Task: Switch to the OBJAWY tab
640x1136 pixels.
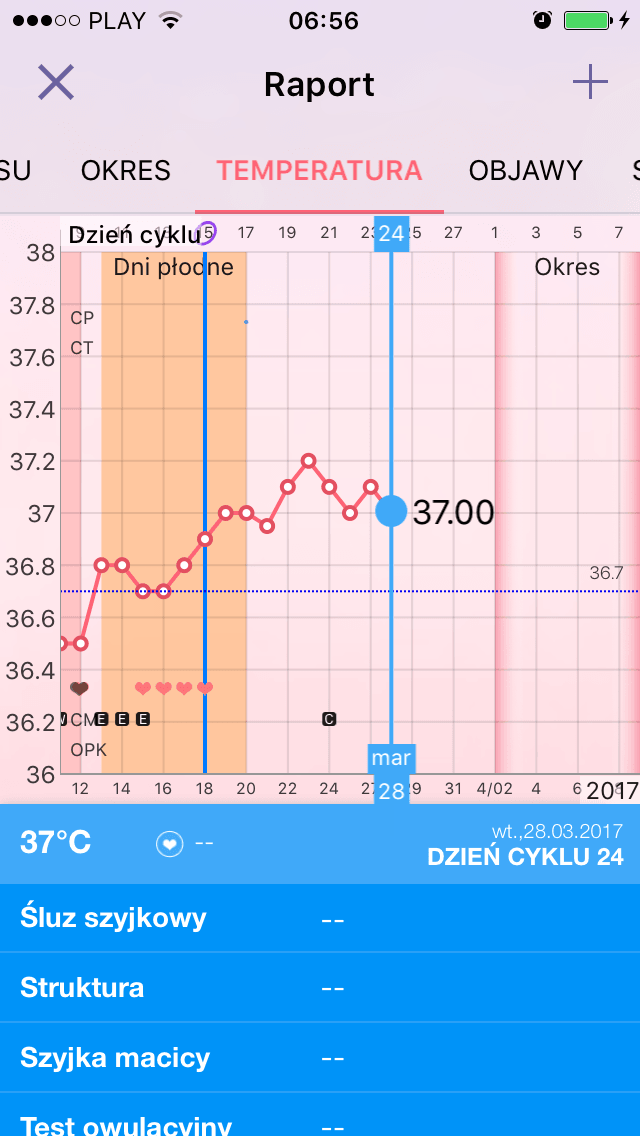Action: (525, 170)
